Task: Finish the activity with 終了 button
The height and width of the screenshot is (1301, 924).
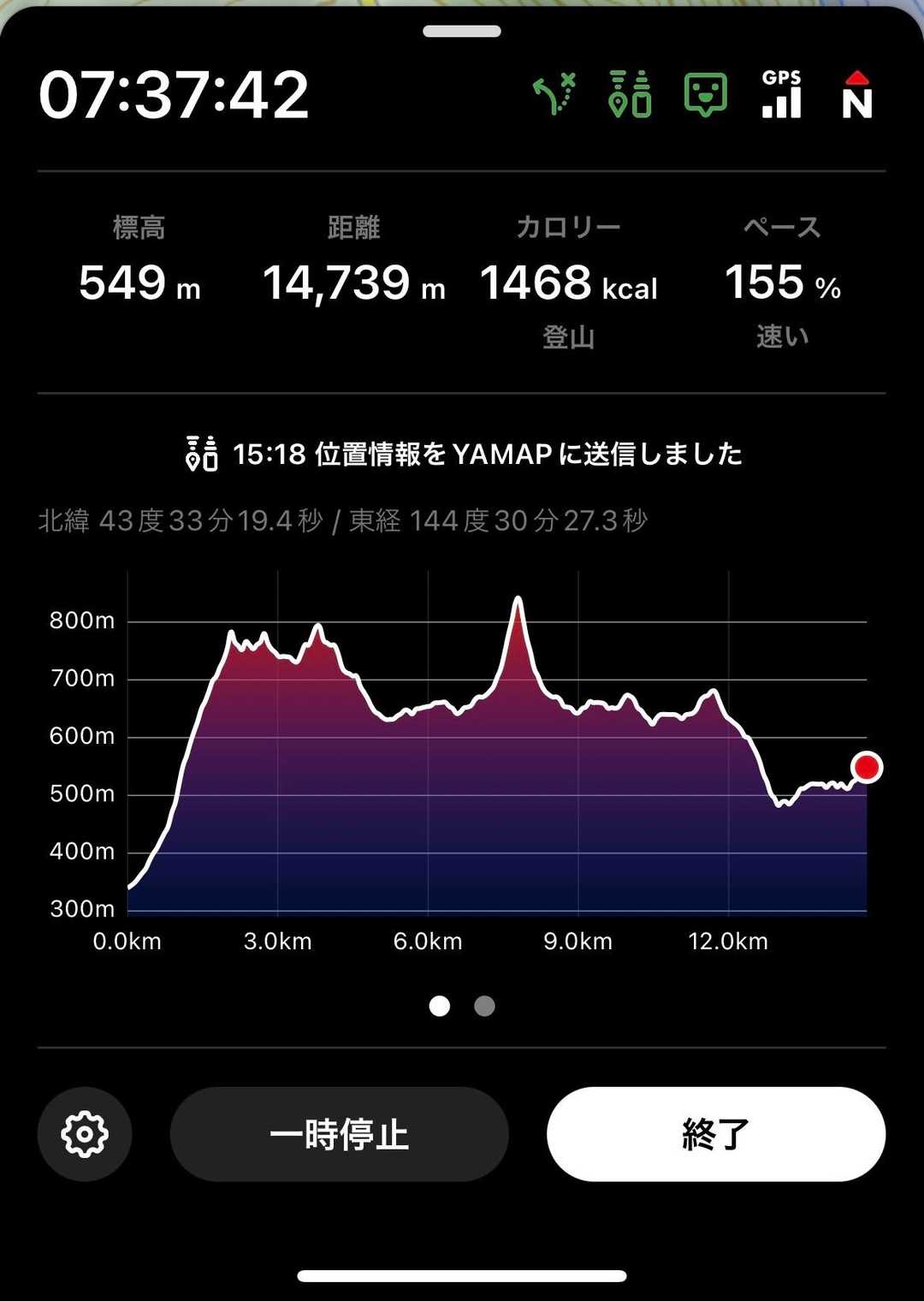Action: coord(715,1134)
